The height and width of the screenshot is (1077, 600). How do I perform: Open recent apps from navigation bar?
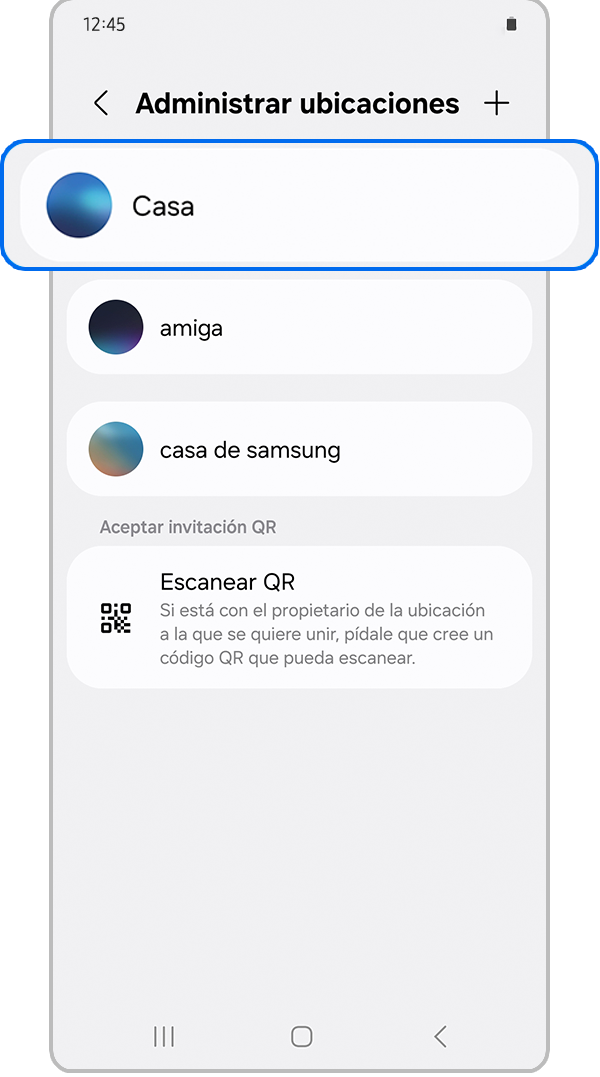click(164, 1036)
